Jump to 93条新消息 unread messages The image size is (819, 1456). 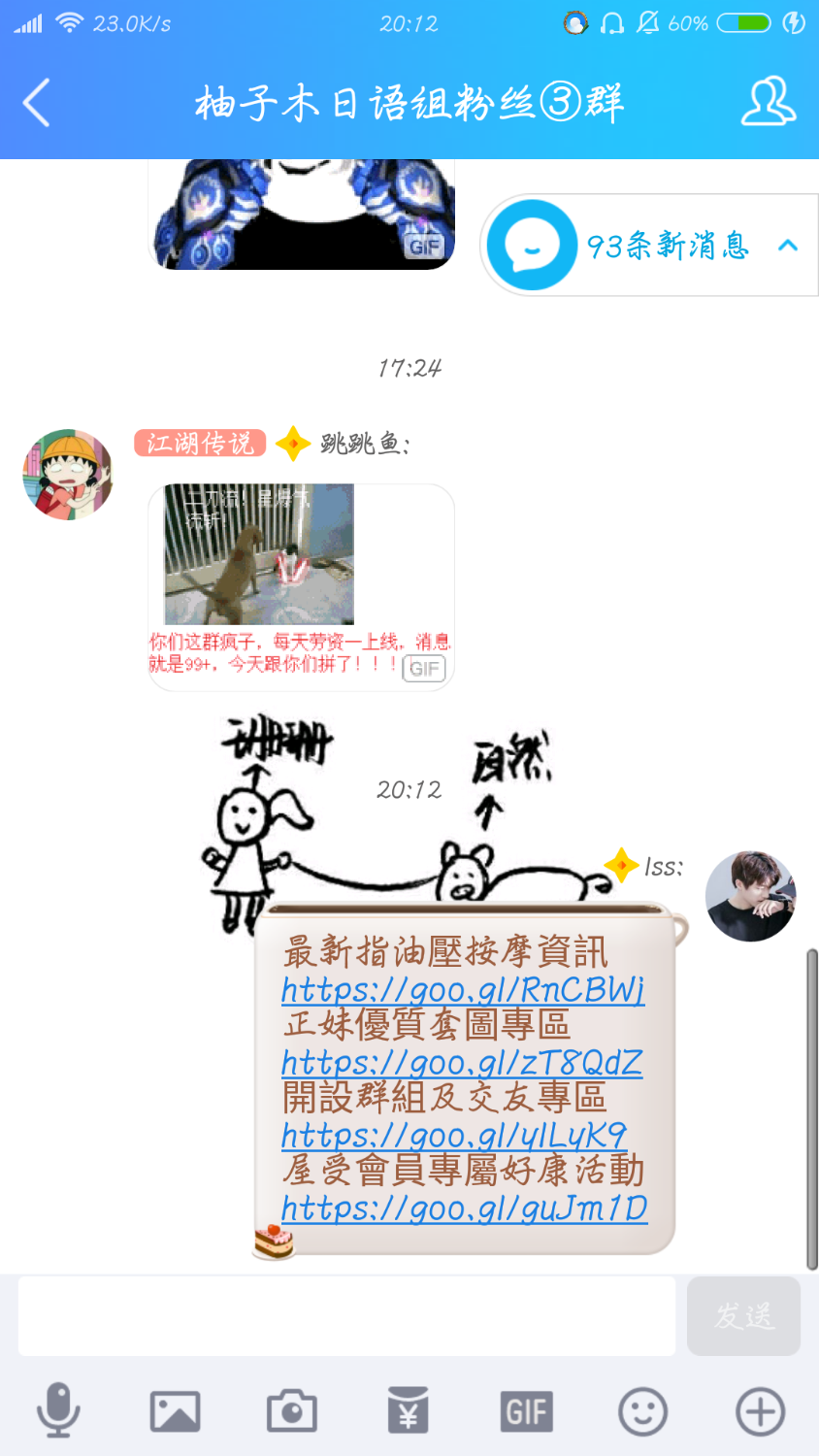point(650,246)
